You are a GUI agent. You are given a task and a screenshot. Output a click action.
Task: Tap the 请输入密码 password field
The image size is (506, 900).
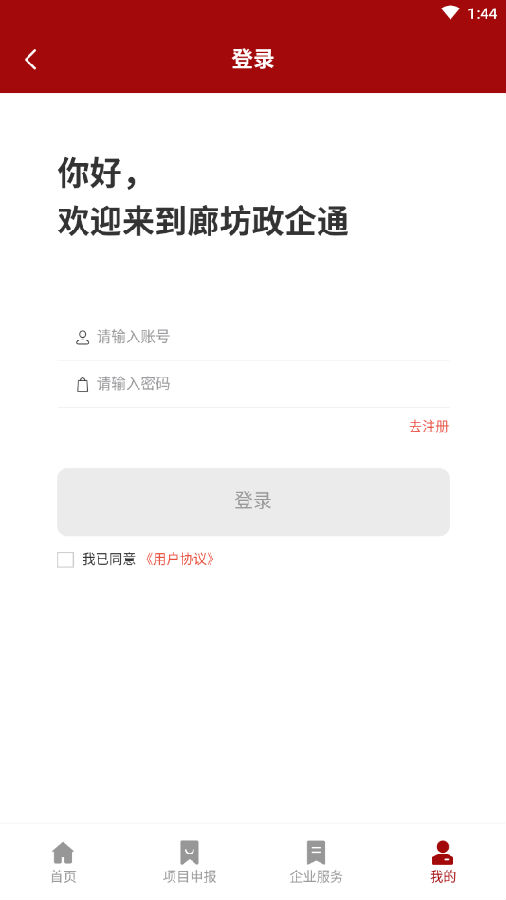coord(253,384)
